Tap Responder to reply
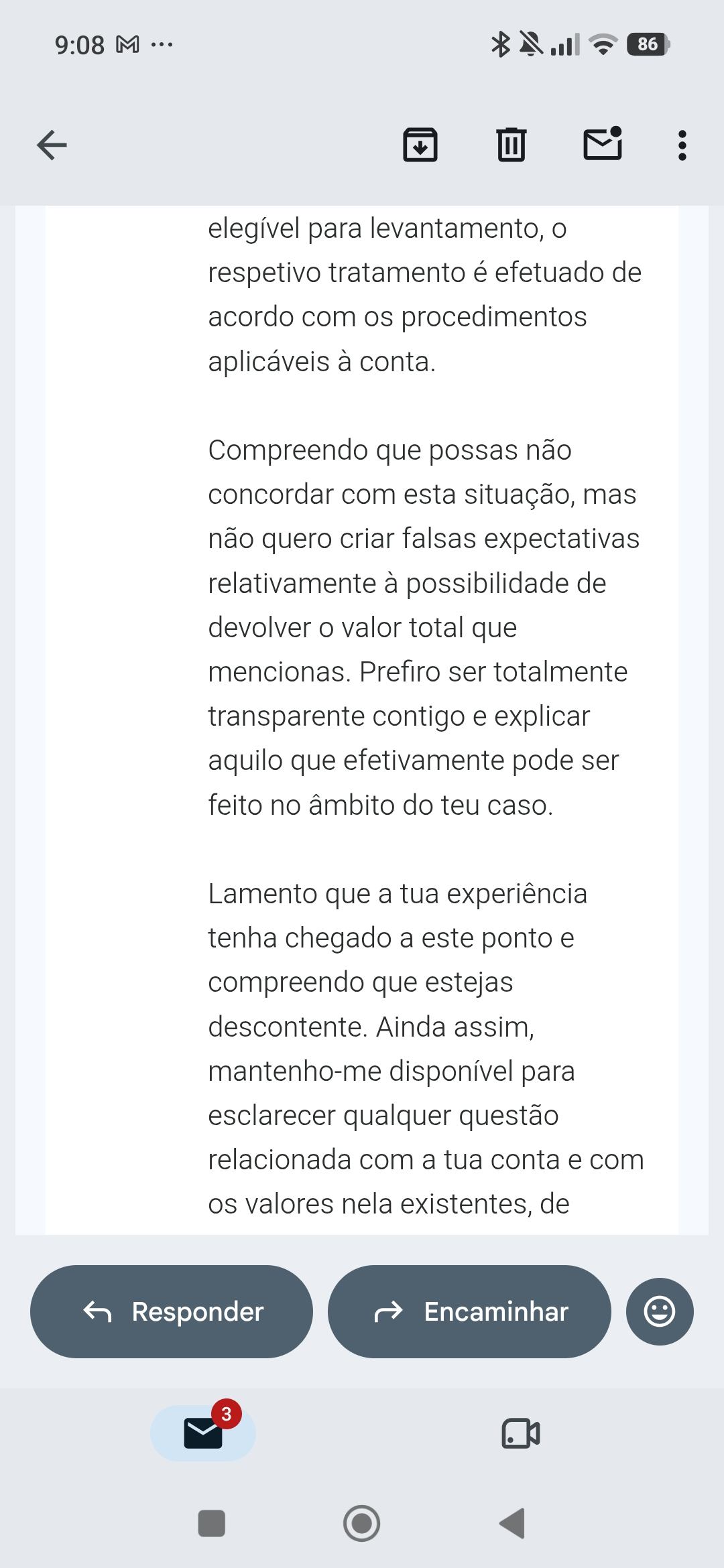 pyautogui.click(x=172, y=1311)
